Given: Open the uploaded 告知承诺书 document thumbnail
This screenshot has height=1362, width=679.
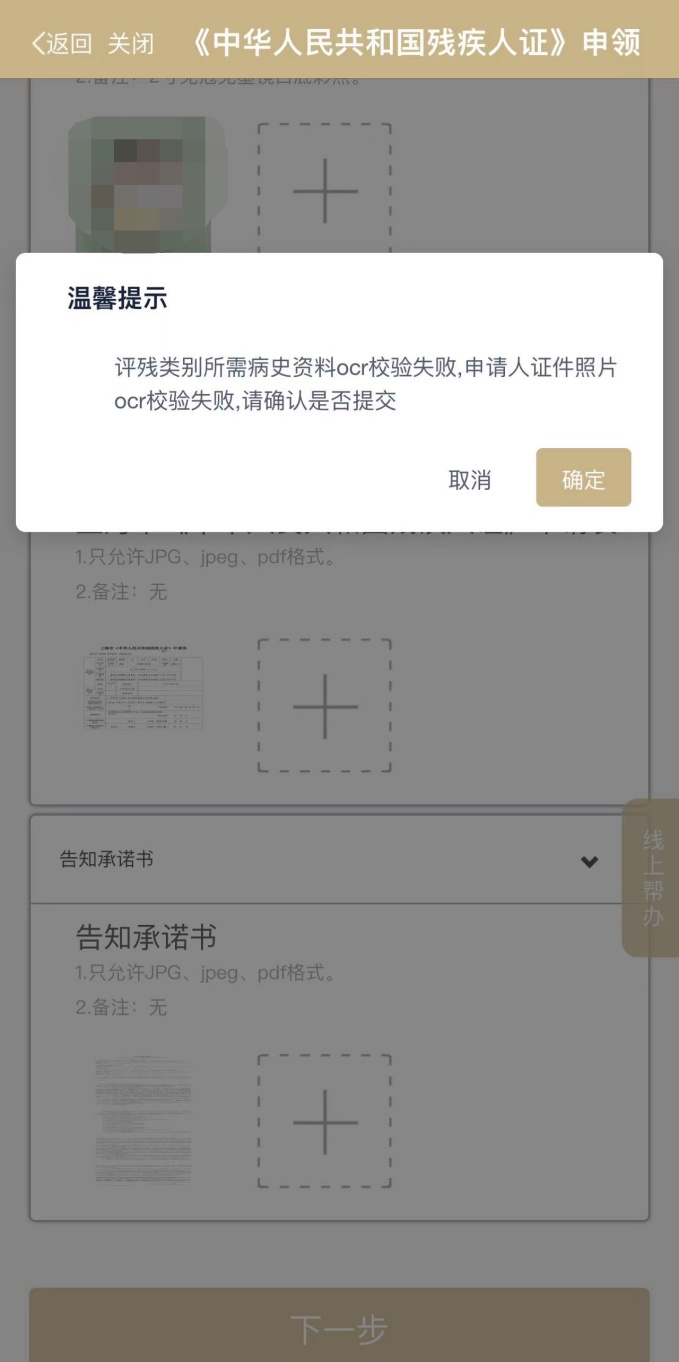Looking at the screenshot, I should (x=143, y=1121).
